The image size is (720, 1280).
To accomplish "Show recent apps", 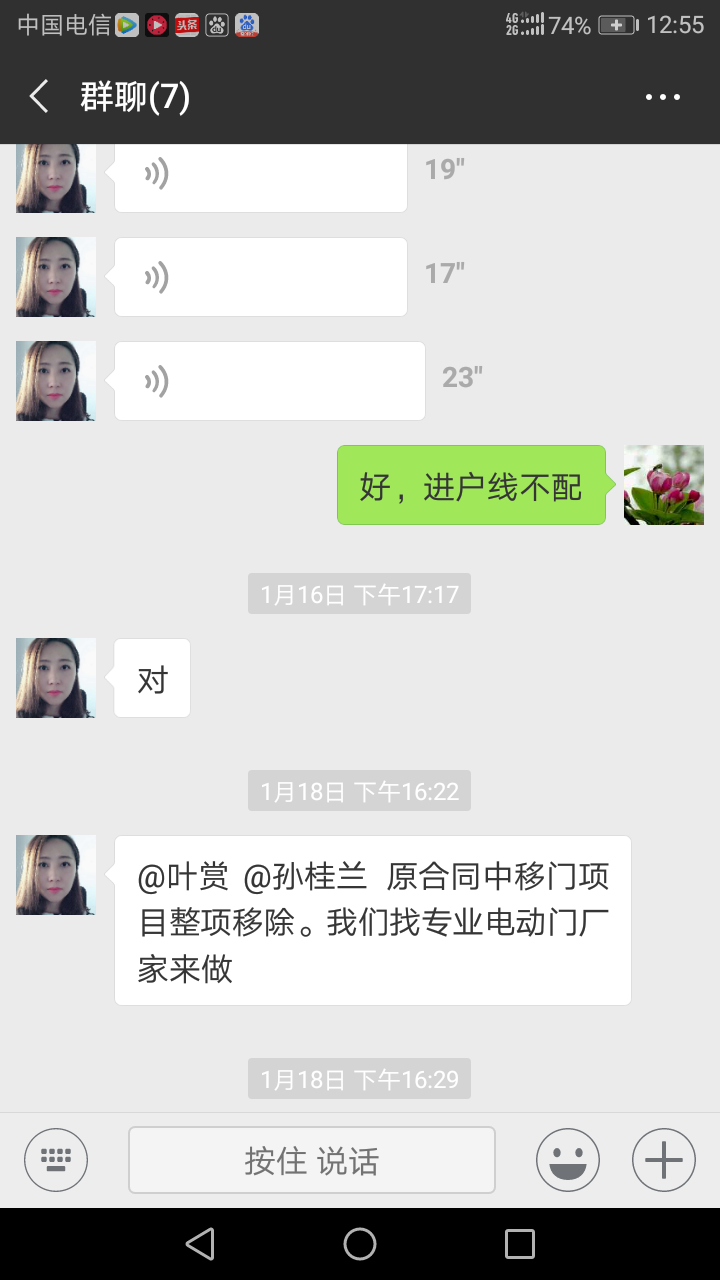I will (519, 1244).
